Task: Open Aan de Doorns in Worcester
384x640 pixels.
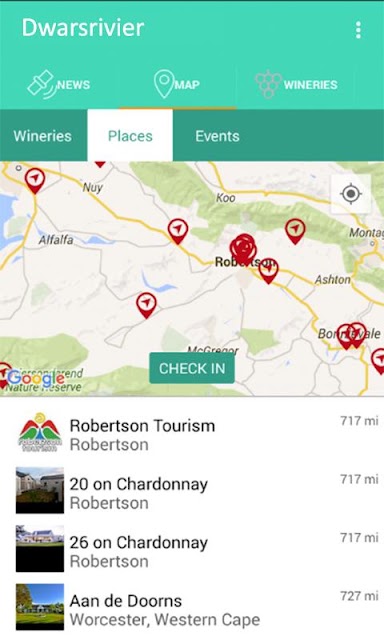Action: coord(192,610)
